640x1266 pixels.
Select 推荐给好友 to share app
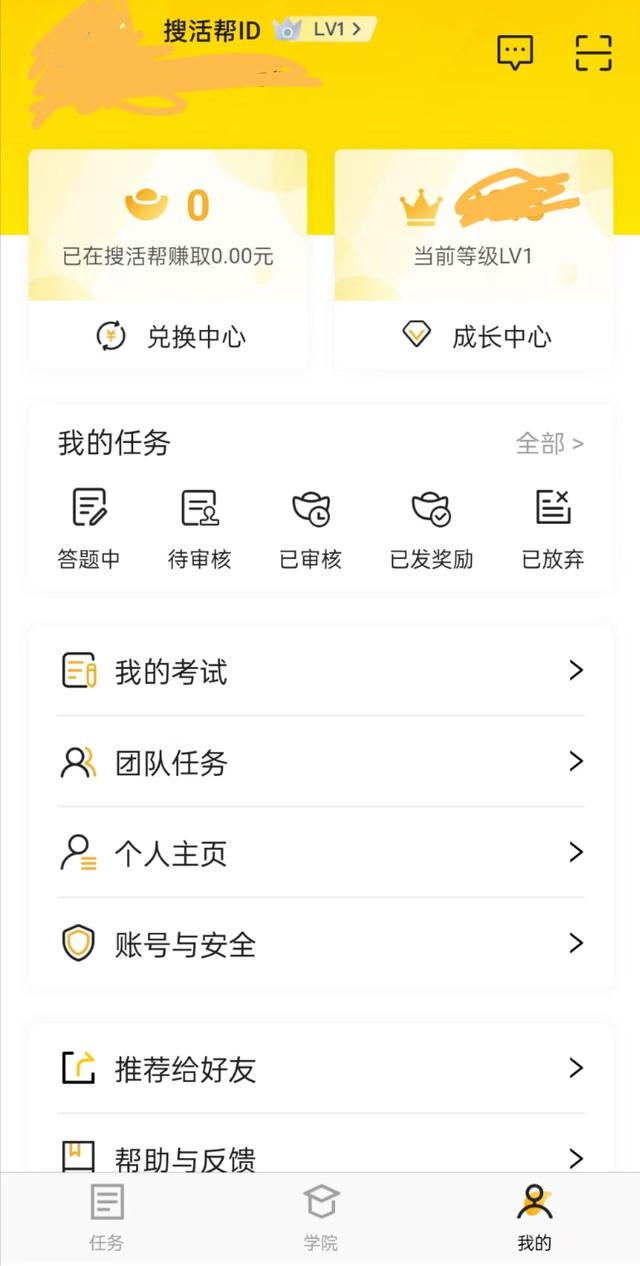[321, 1069]
